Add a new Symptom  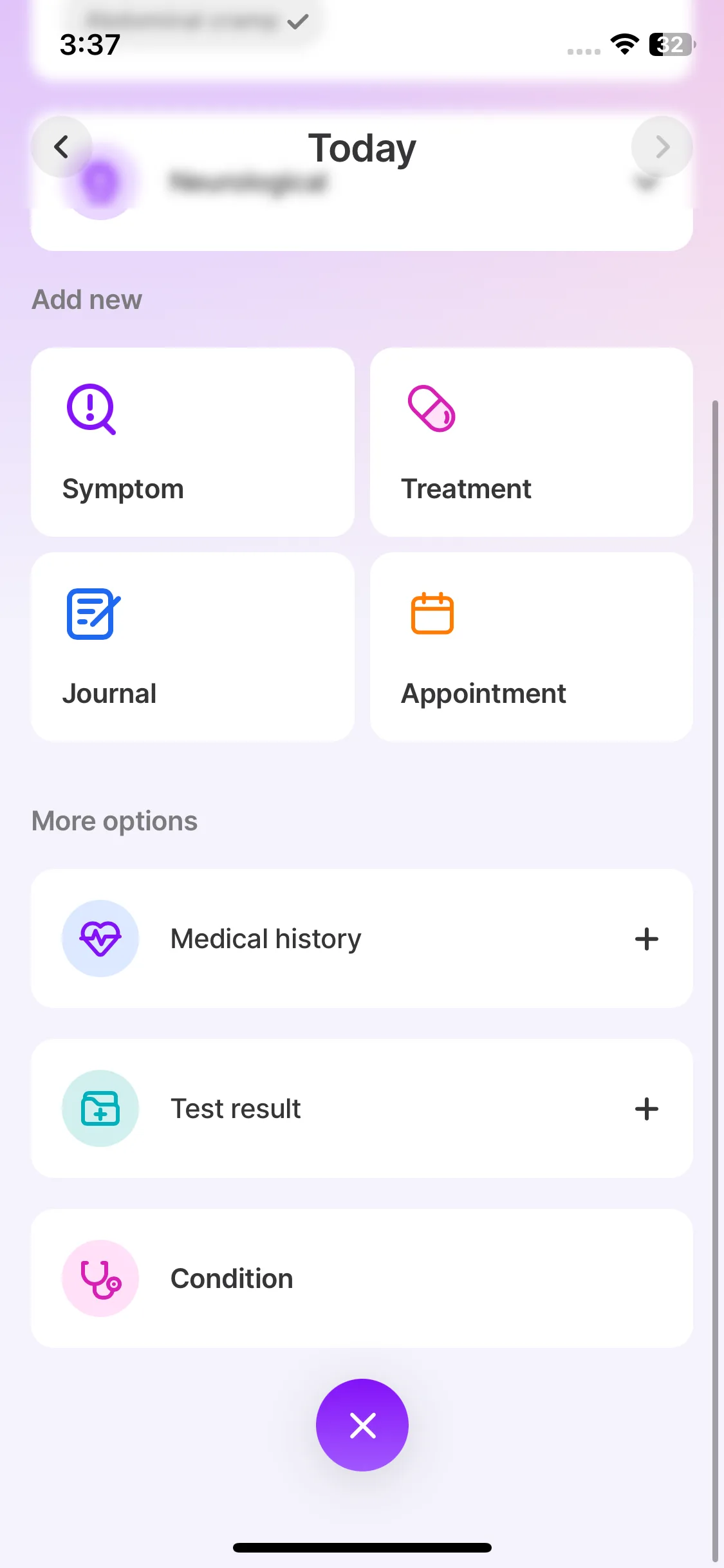coord(192,442)
